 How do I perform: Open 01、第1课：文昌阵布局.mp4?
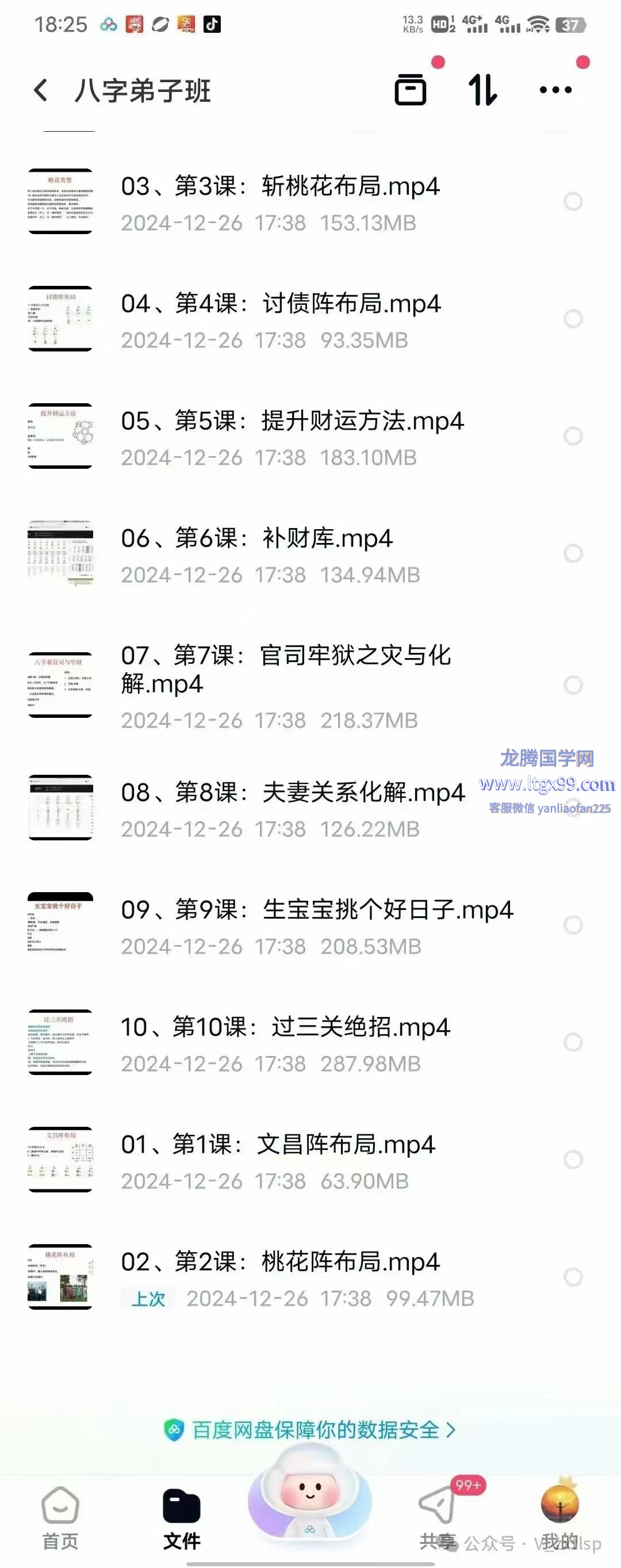click(x=278, y=1145)
